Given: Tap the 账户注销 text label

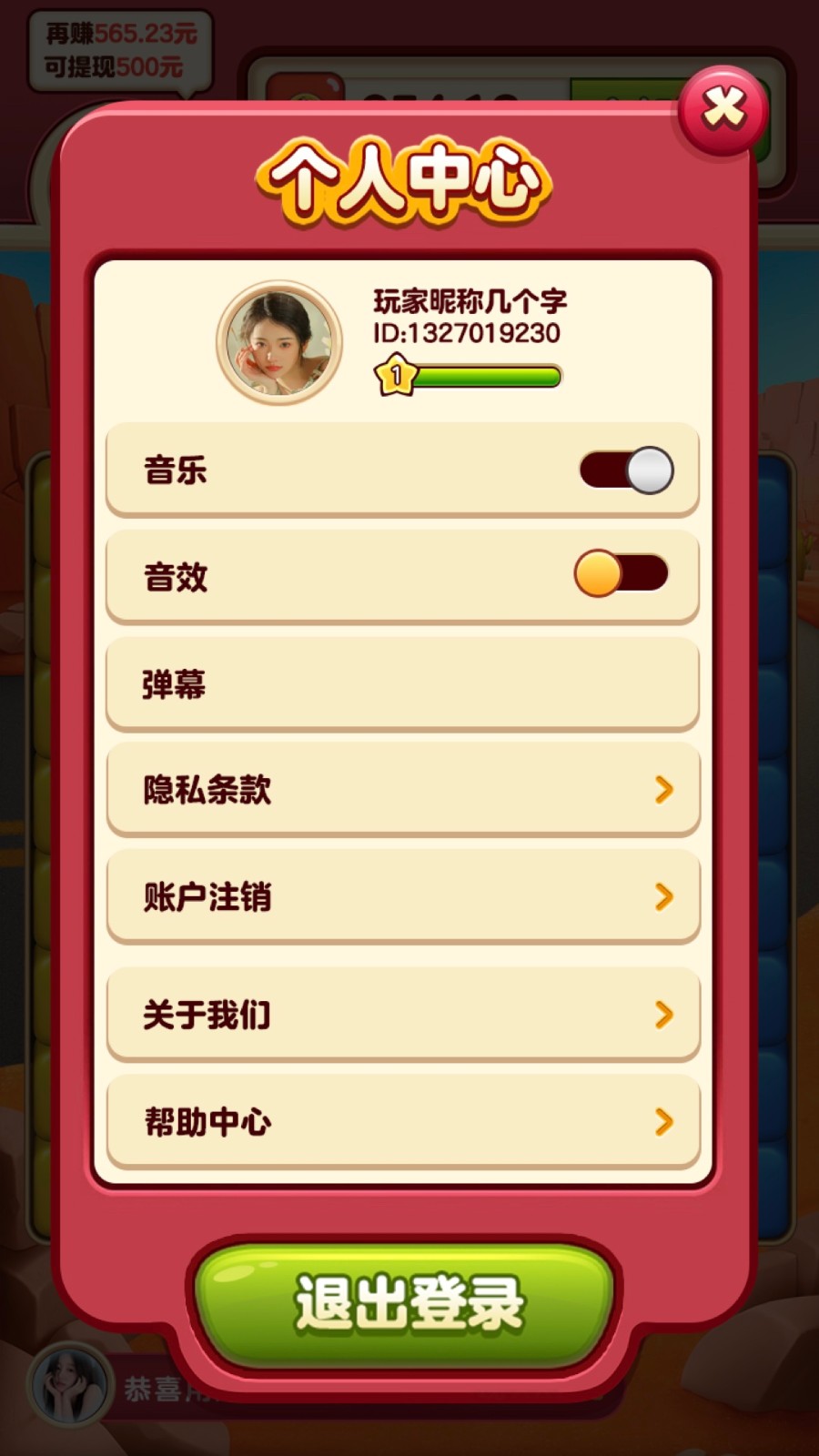Looking at the screenshot, I should pos(205,897).
